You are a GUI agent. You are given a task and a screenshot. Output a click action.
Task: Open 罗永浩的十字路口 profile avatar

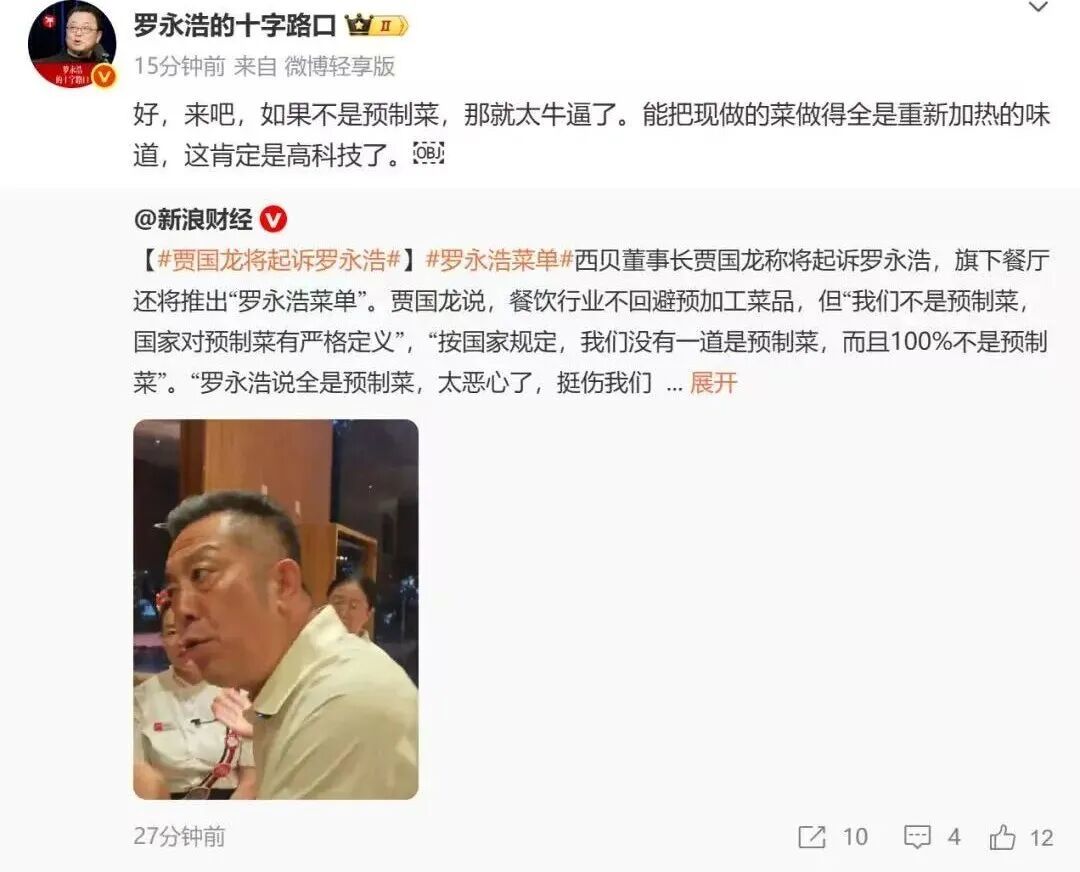(x=72, y=44)
